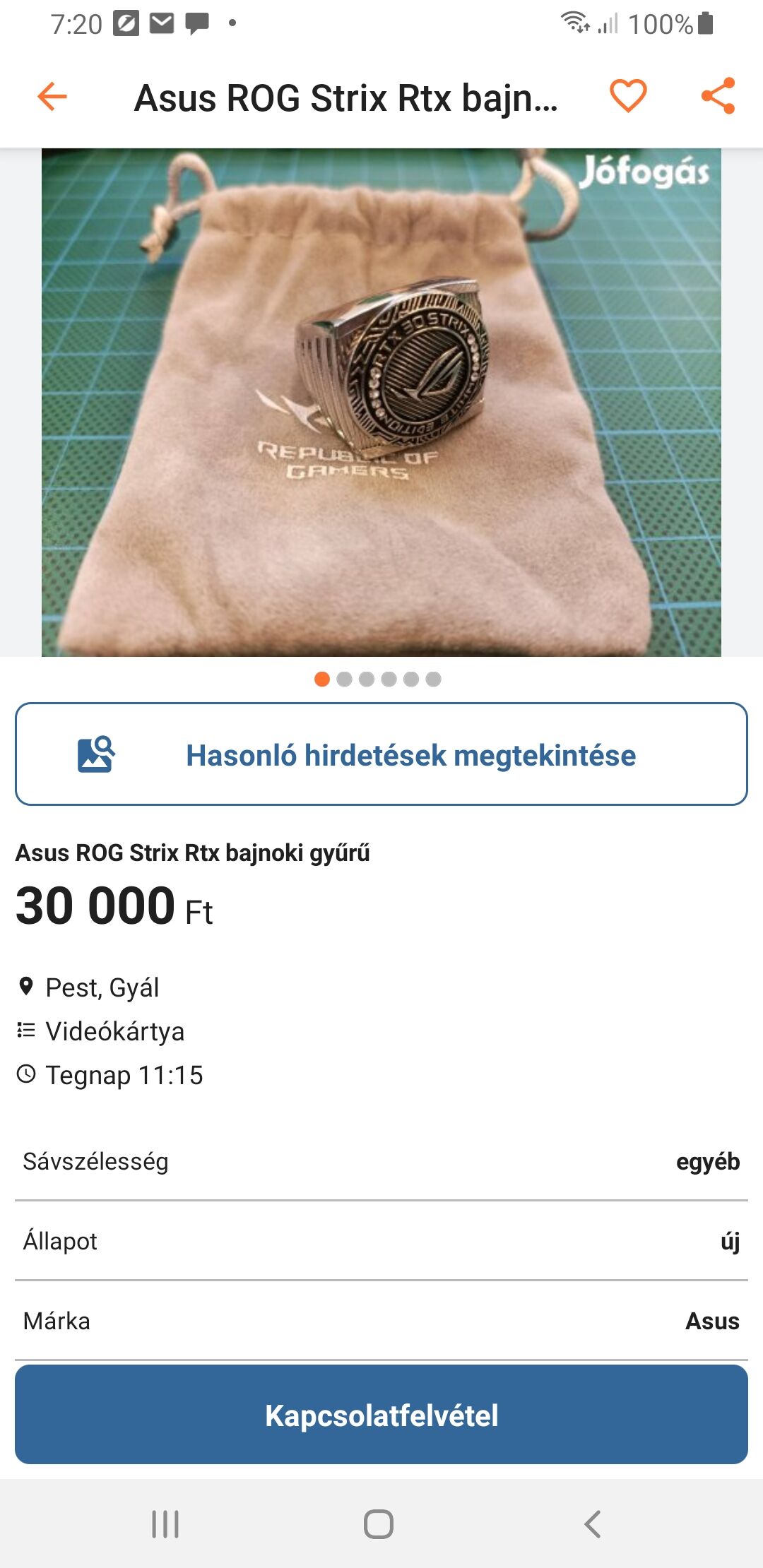763x1568 pixels.
Task: Go back using the orange arrow
Action: coord(52,97)
